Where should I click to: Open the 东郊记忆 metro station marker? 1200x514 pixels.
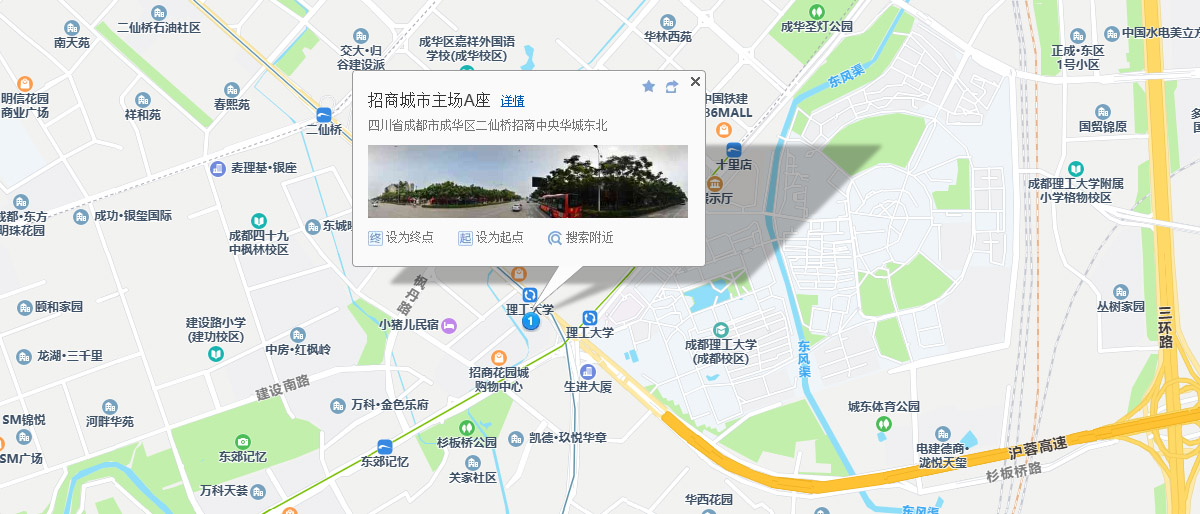[385, 447]
